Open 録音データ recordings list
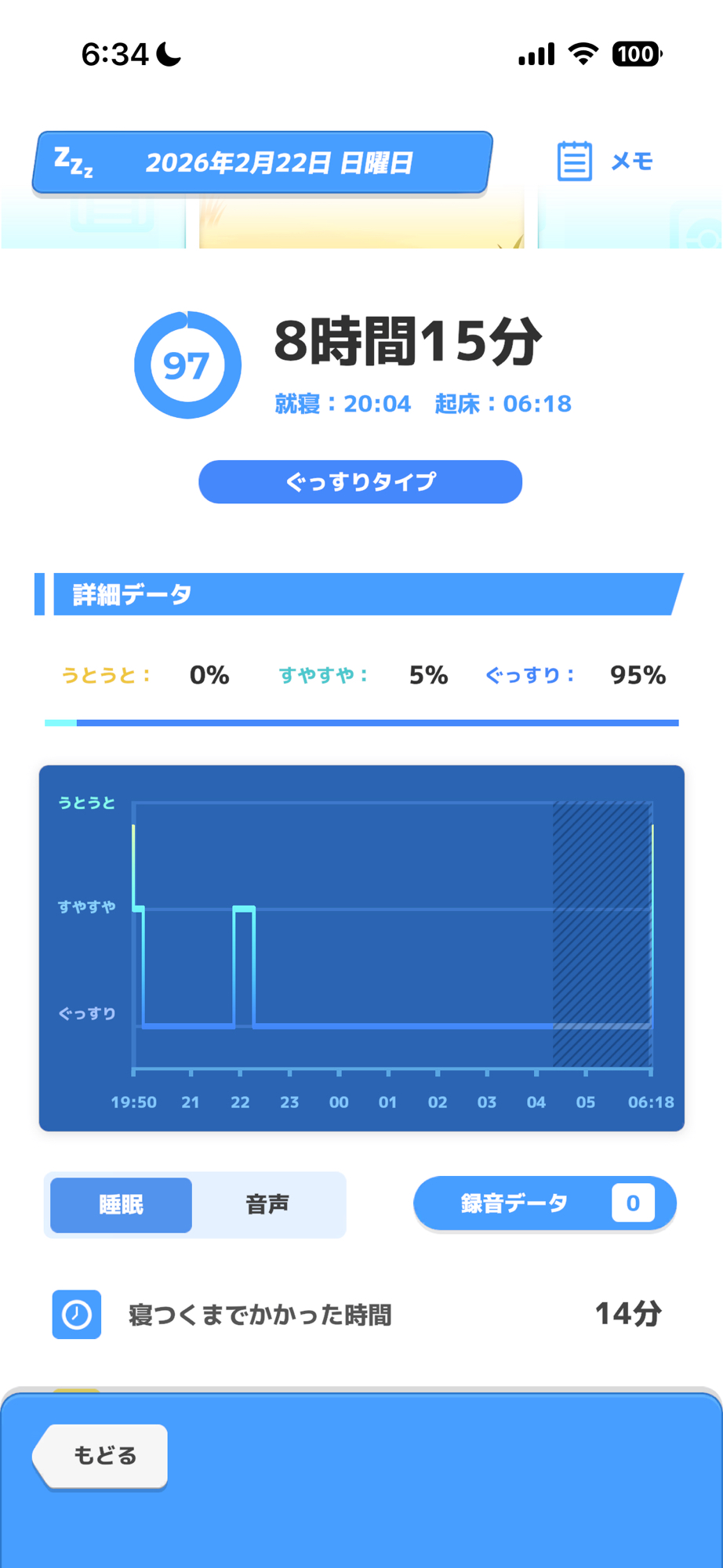The width and height of the screenshot is (723, 1568). [544, 1203]
